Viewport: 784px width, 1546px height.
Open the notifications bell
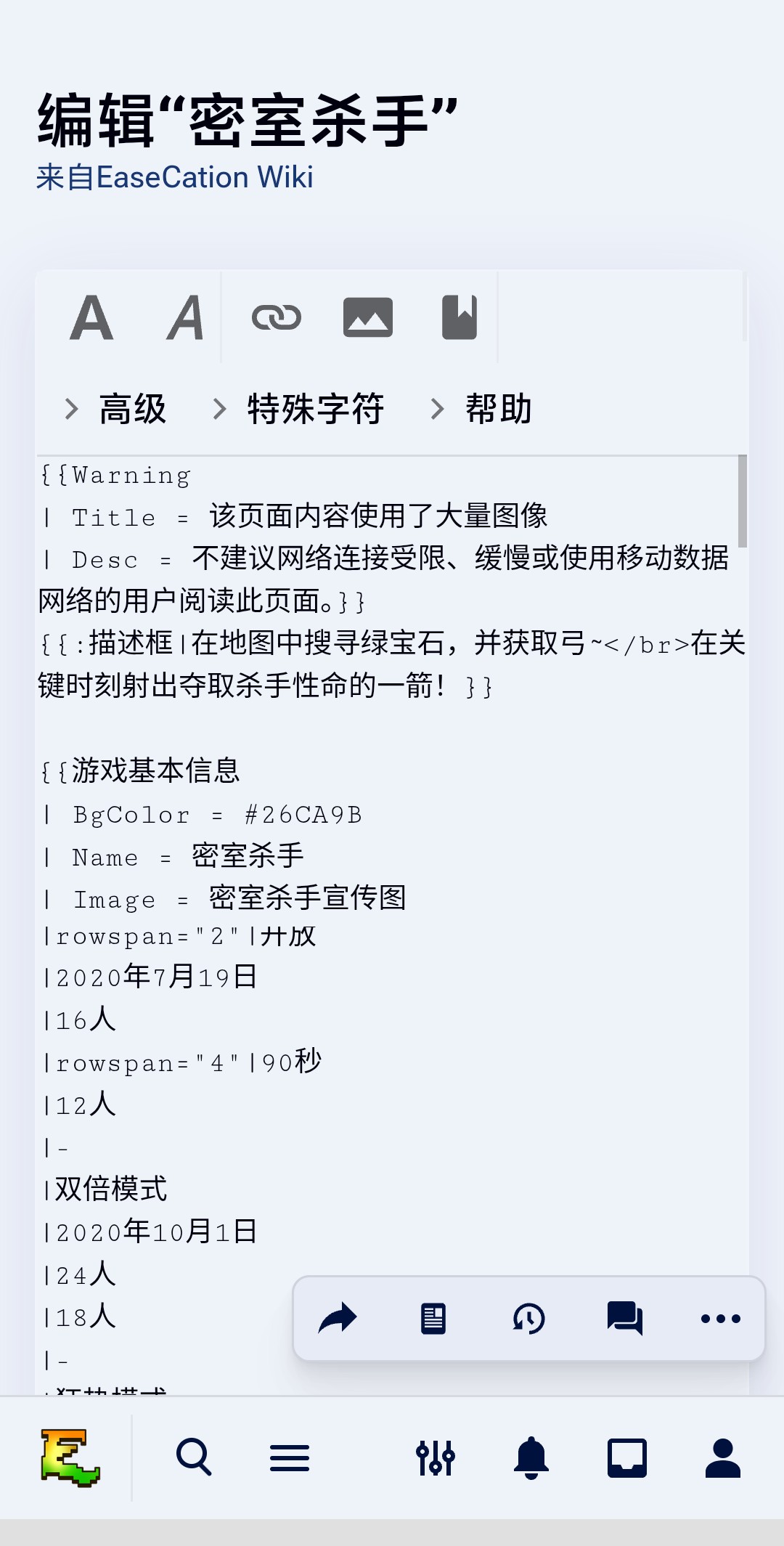pos(531,1457)
